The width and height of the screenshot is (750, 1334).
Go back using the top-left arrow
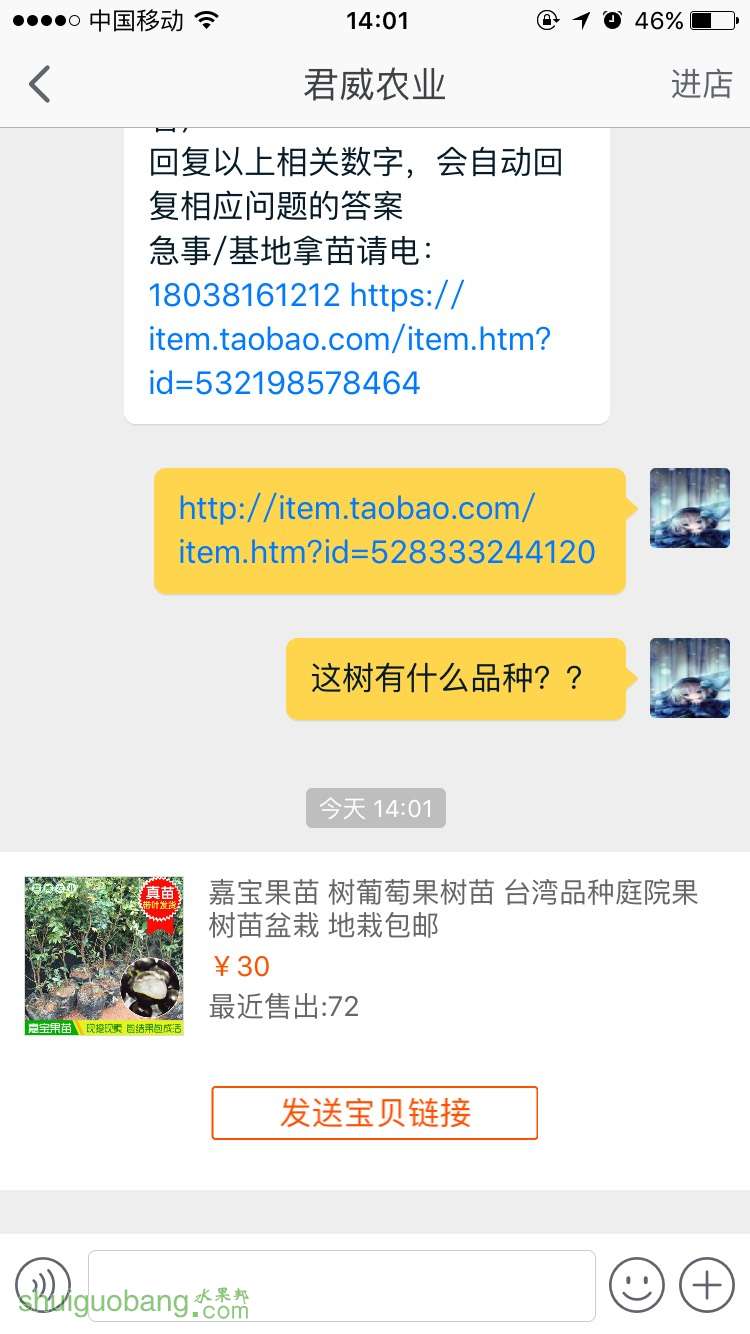(40, 85)
